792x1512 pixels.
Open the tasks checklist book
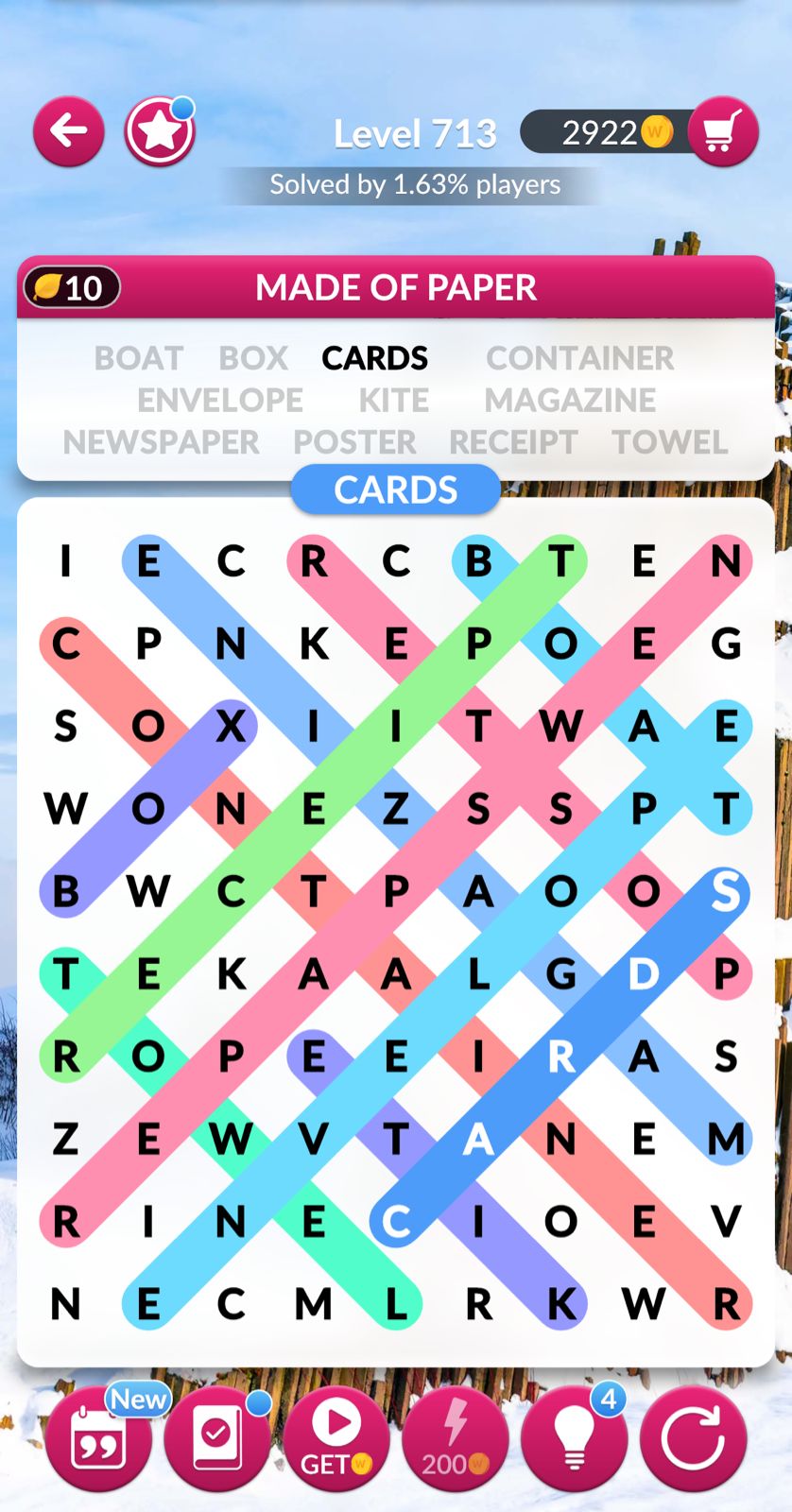[x=216, y=1439]
